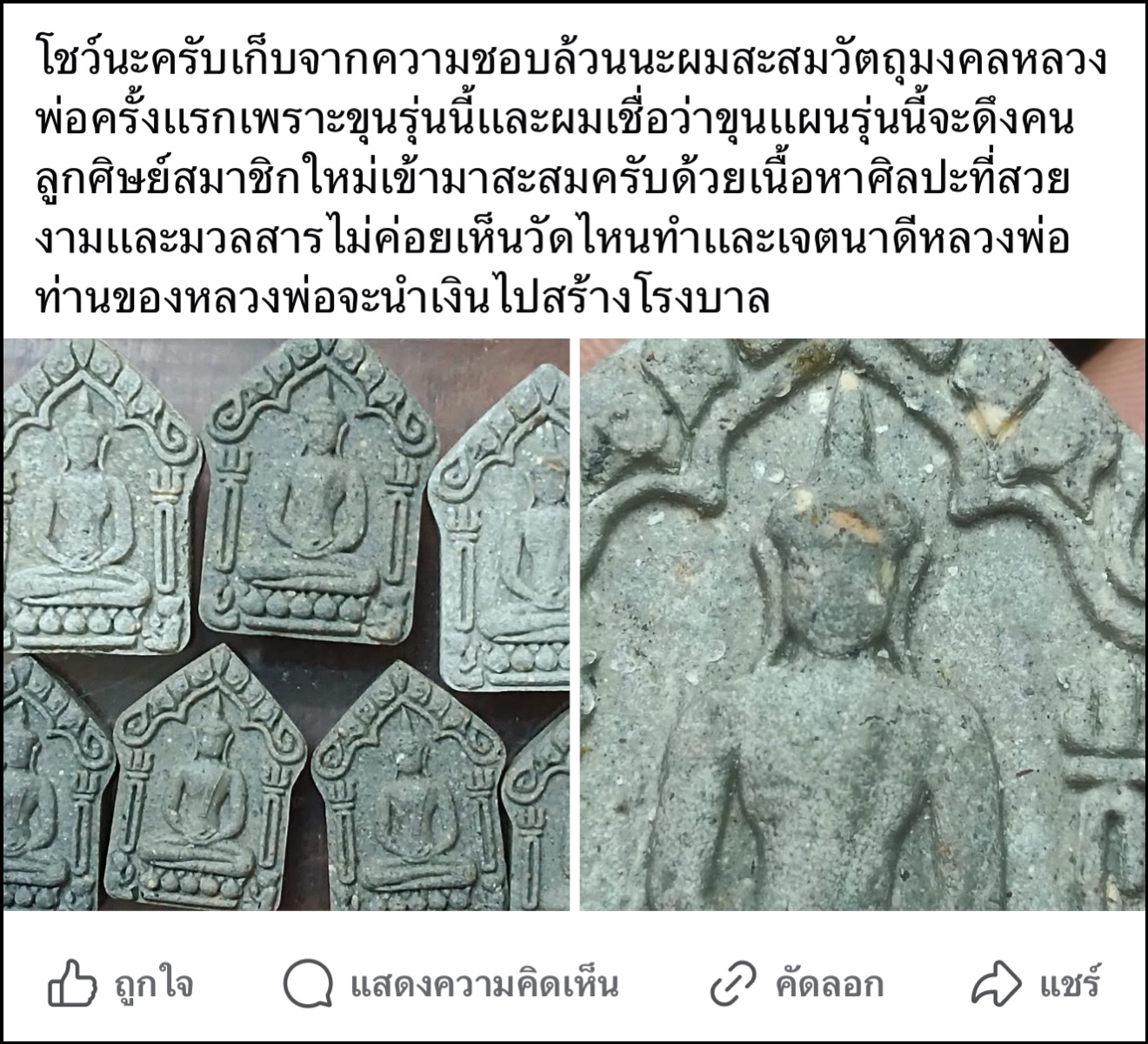Like this post with ถูกใจ

120,985
